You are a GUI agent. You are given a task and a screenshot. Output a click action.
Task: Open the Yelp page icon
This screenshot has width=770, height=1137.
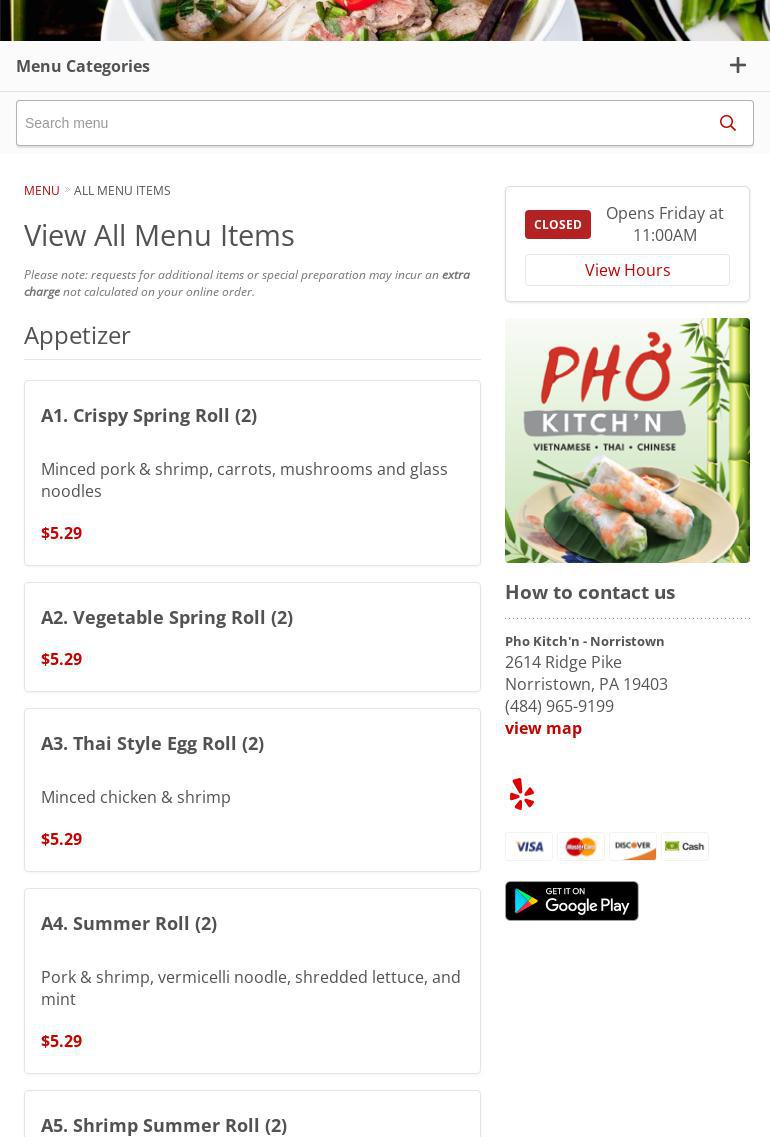click(522, 794)
